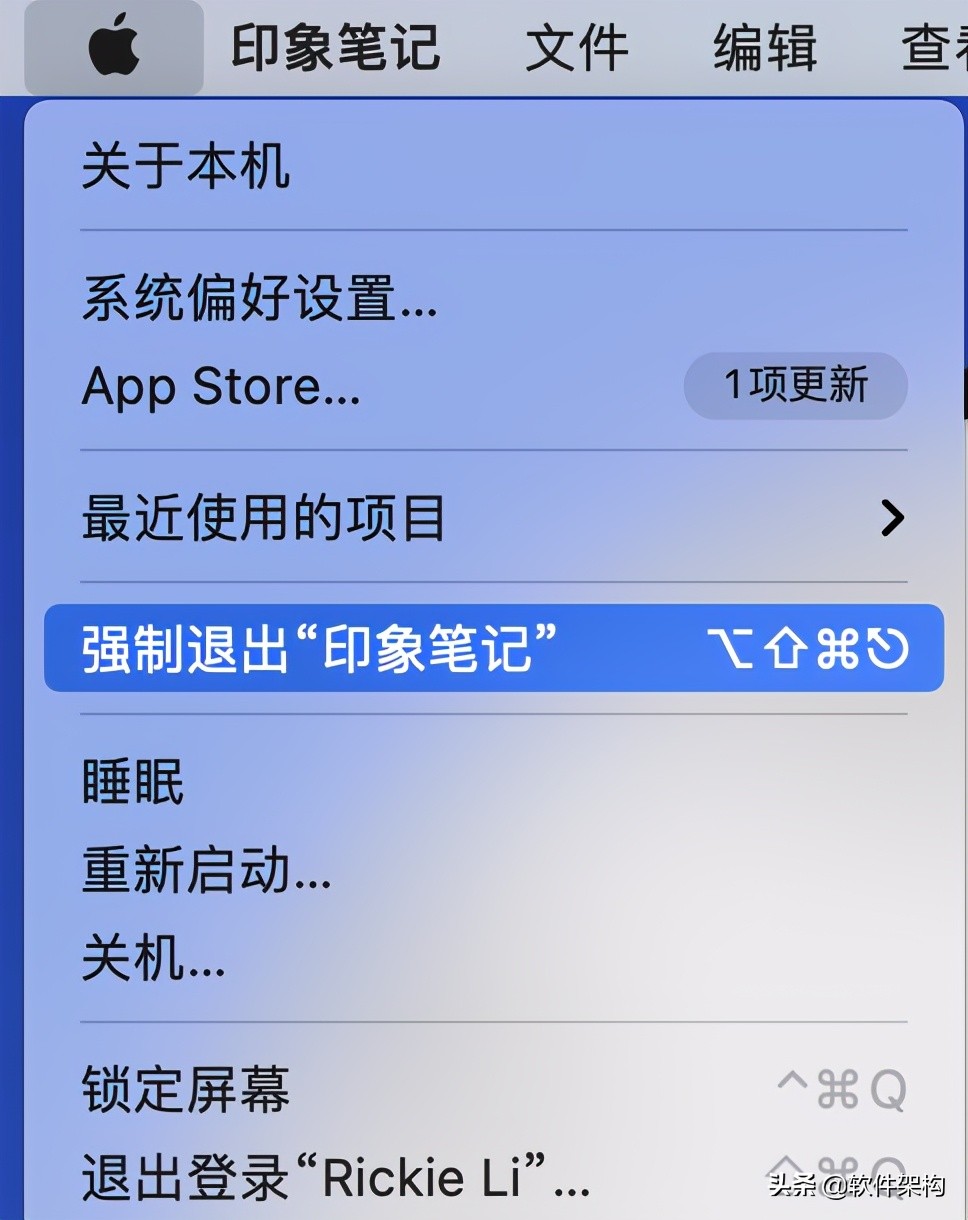This screenshot has width=968, height=1220.
Task: Click the 1项更新 update badge
Action: 796,386
